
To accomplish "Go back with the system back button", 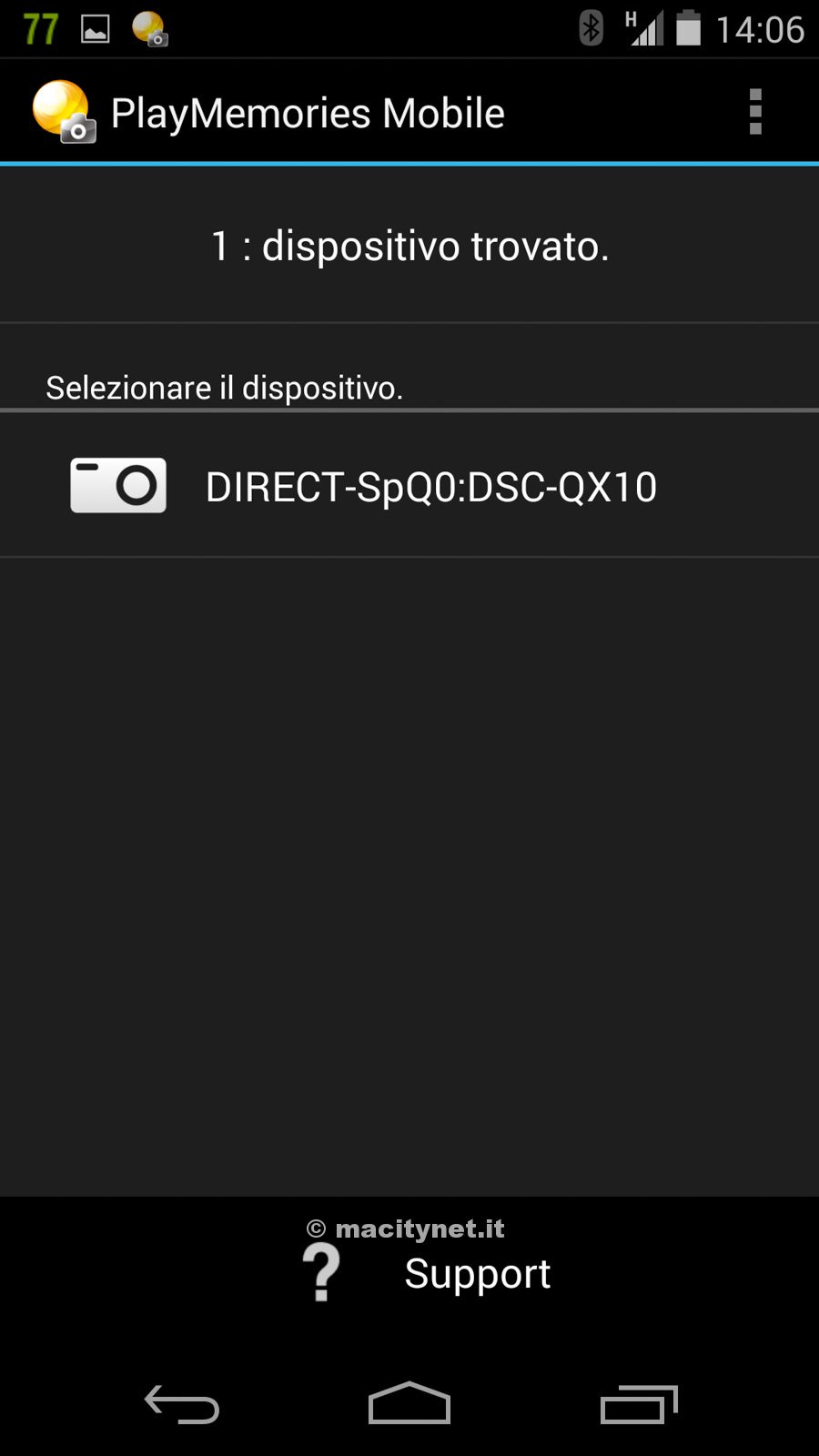I will [182, 1404].
